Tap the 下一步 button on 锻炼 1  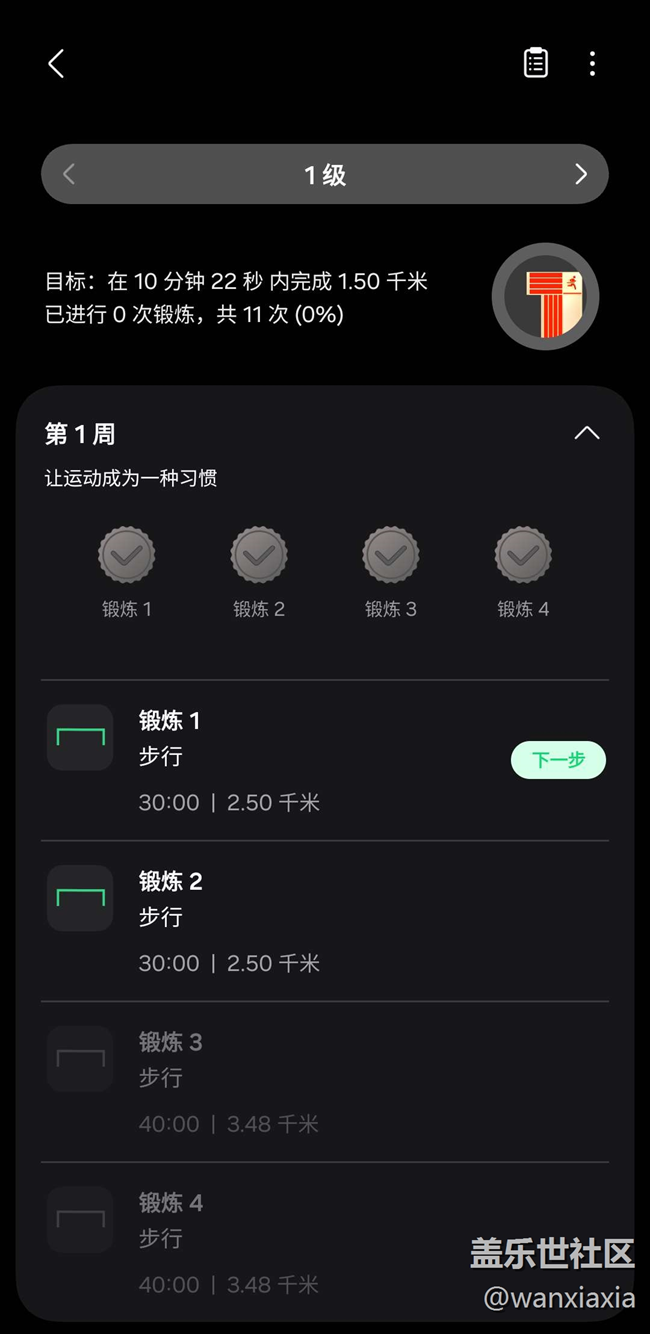coord(558,760)
